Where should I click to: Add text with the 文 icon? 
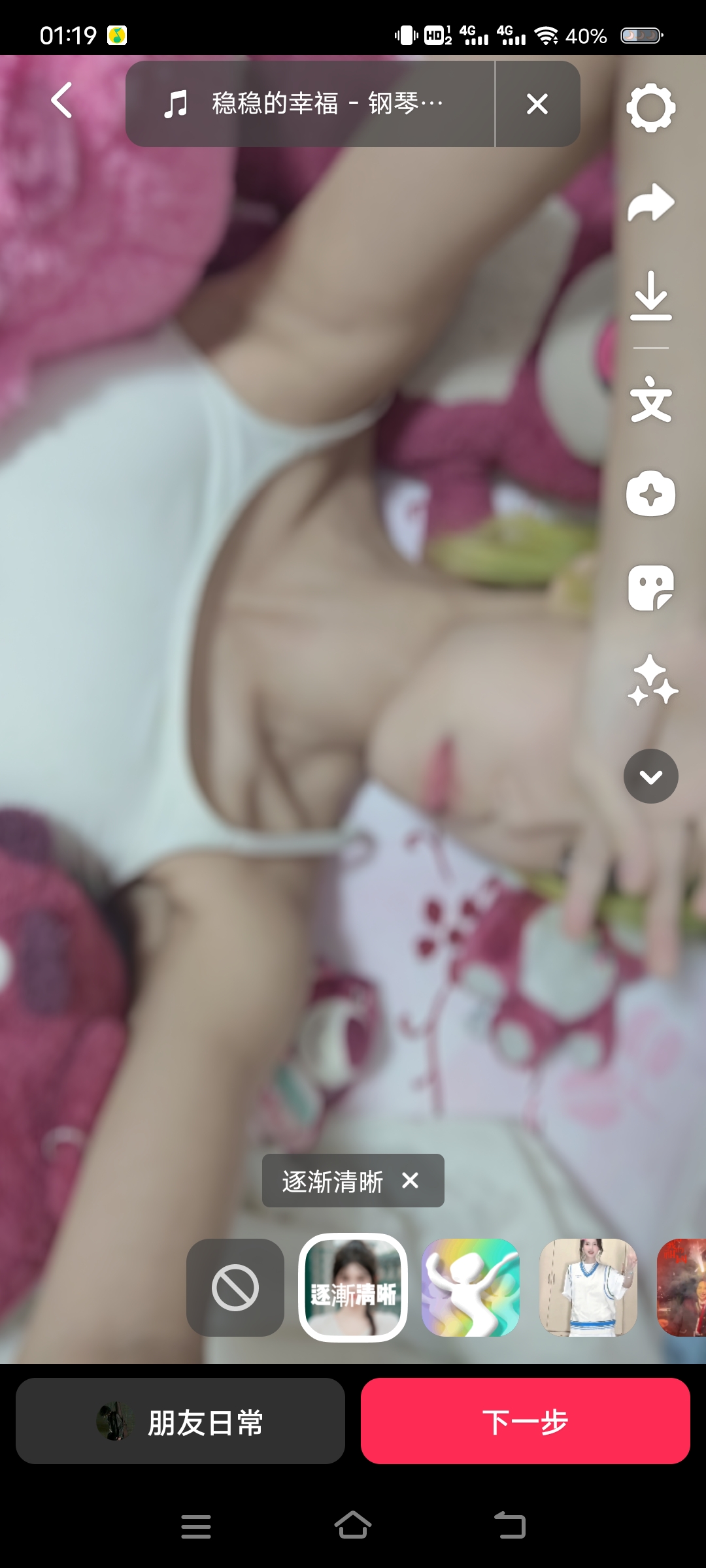click(x=650, y=399)
